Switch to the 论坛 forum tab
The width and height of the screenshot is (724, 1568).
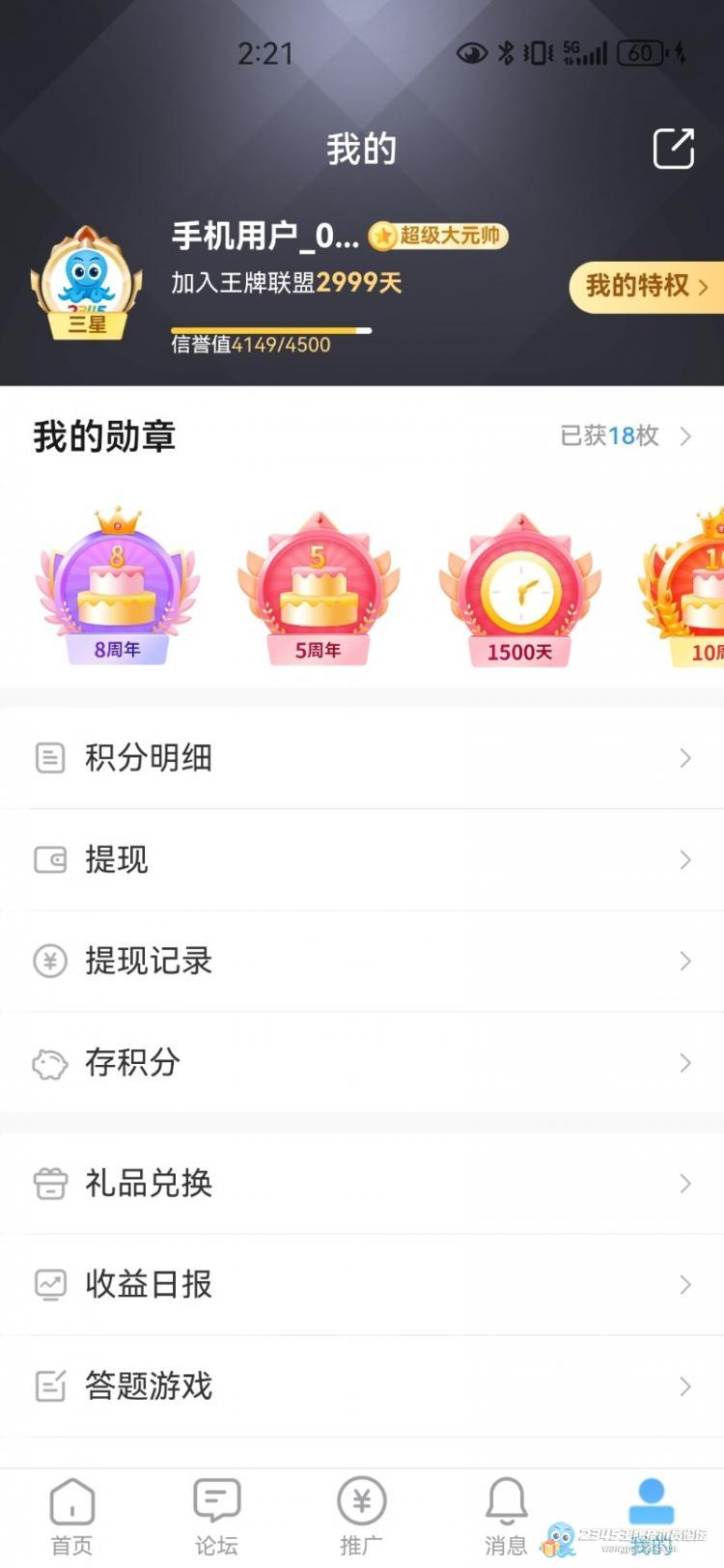point(216,1518)
